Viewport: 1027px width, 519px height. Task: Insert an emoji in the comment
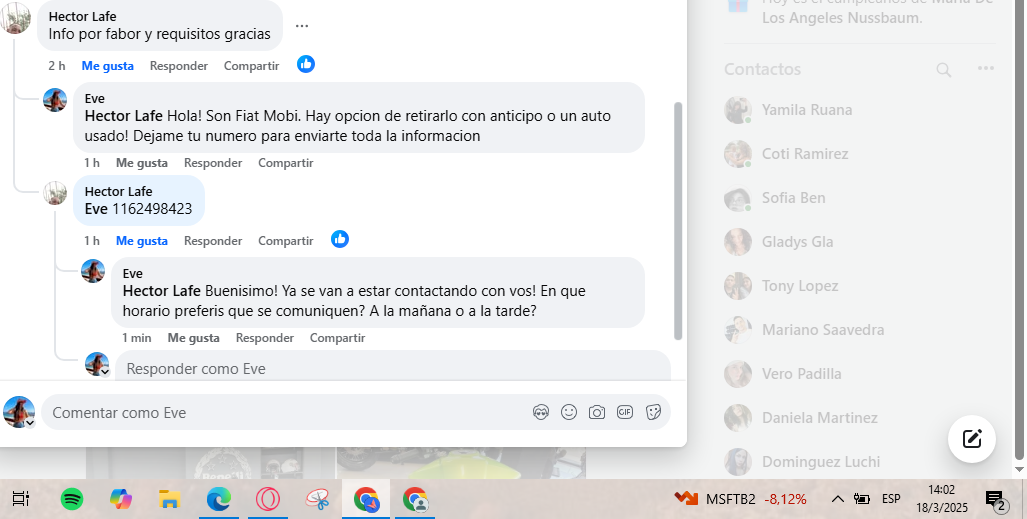[569, 412]
